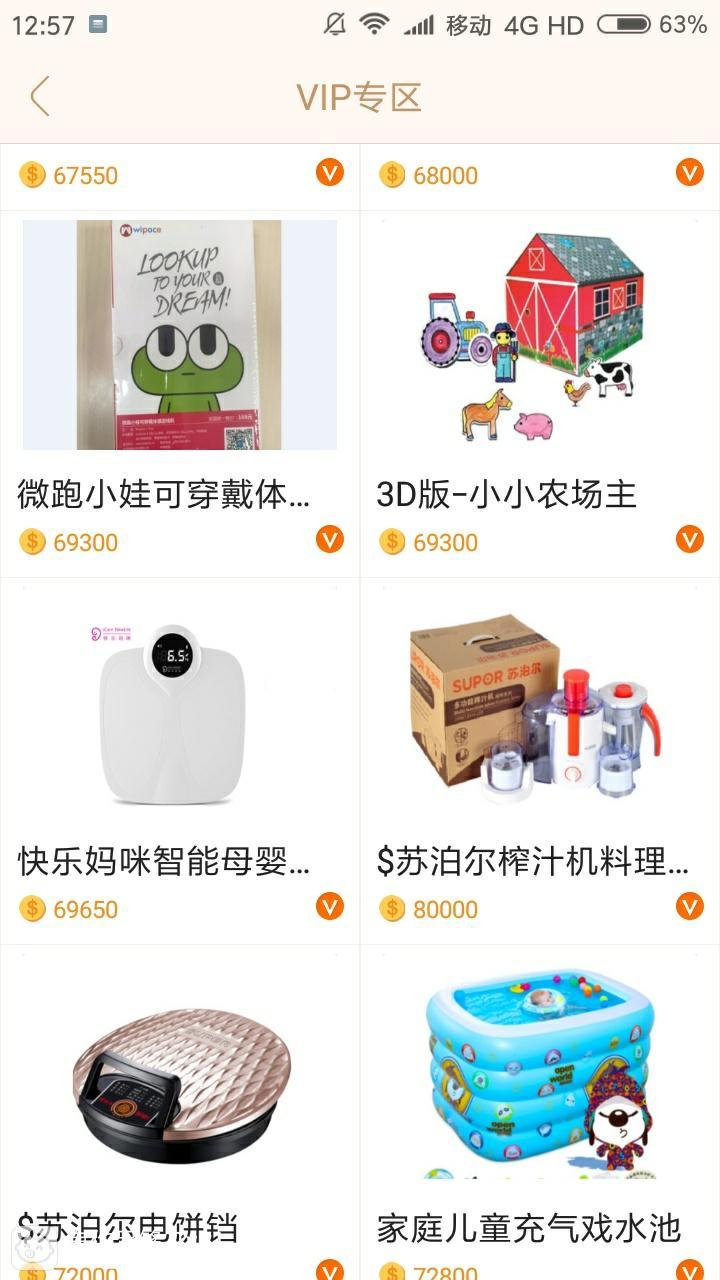
Task: Go back from the VIP专区 page
Action: click(40, 97)
